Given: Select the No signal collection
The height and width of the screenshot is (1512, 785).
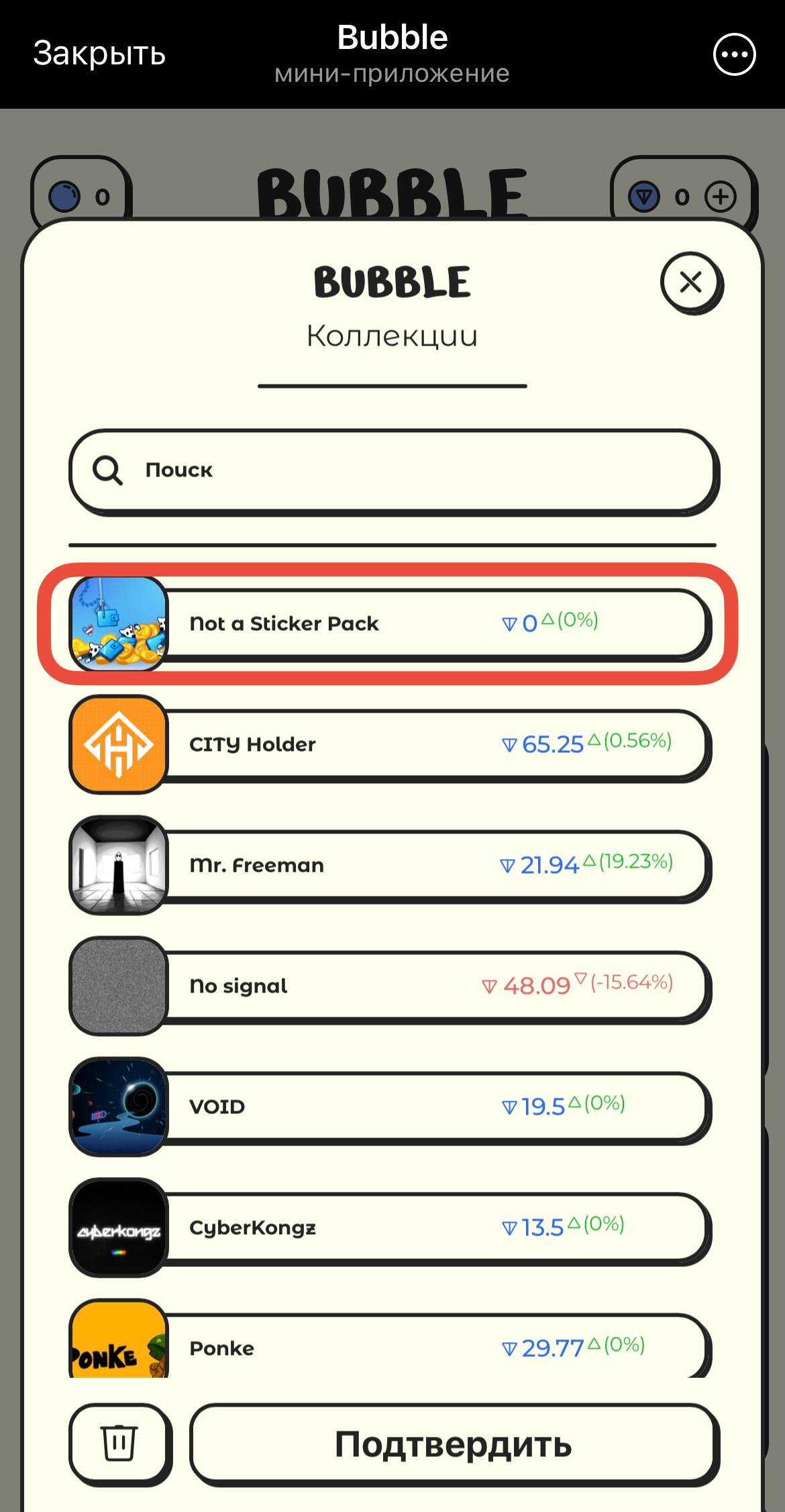Looking at the screenshot, I should click(389, 986).
